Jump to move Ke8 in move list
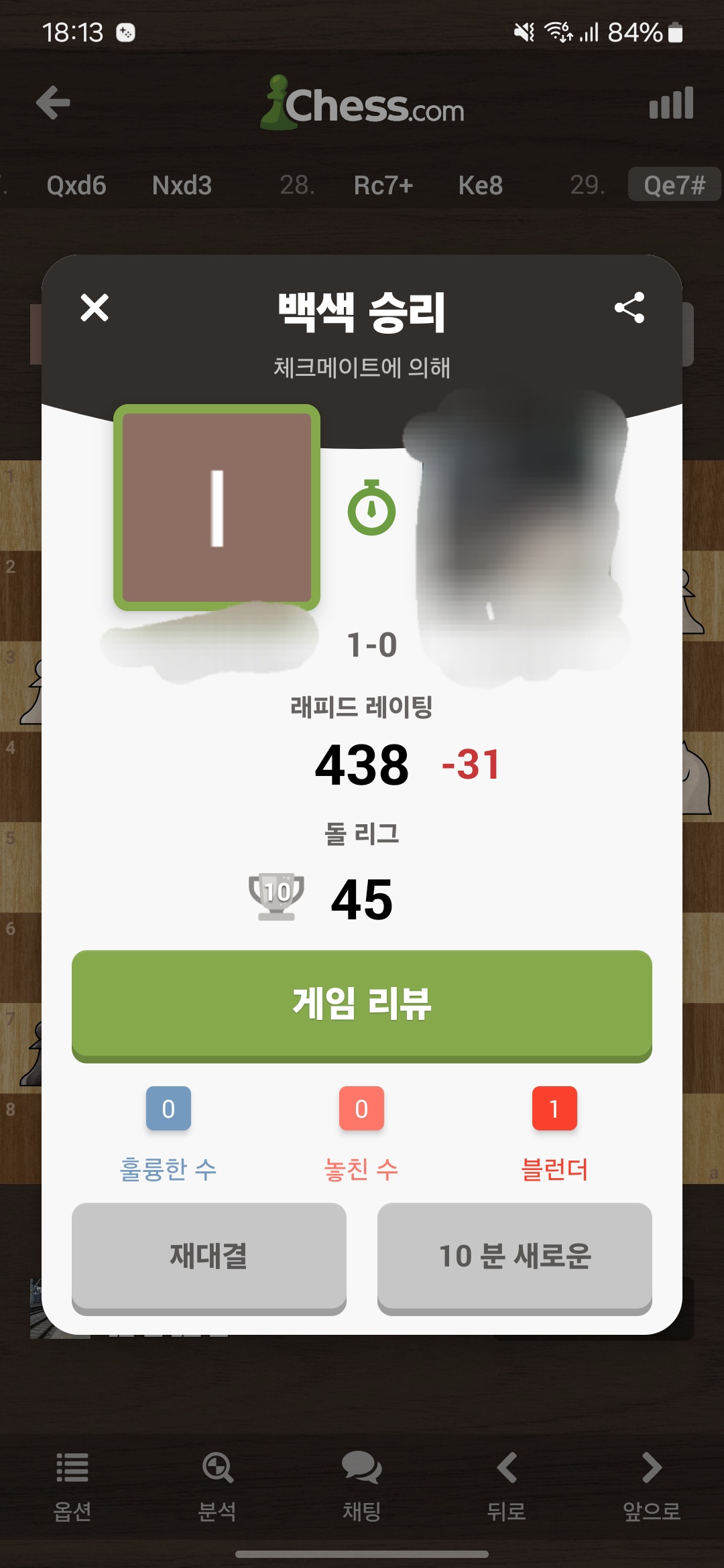724x1568 pixels. 481,185
